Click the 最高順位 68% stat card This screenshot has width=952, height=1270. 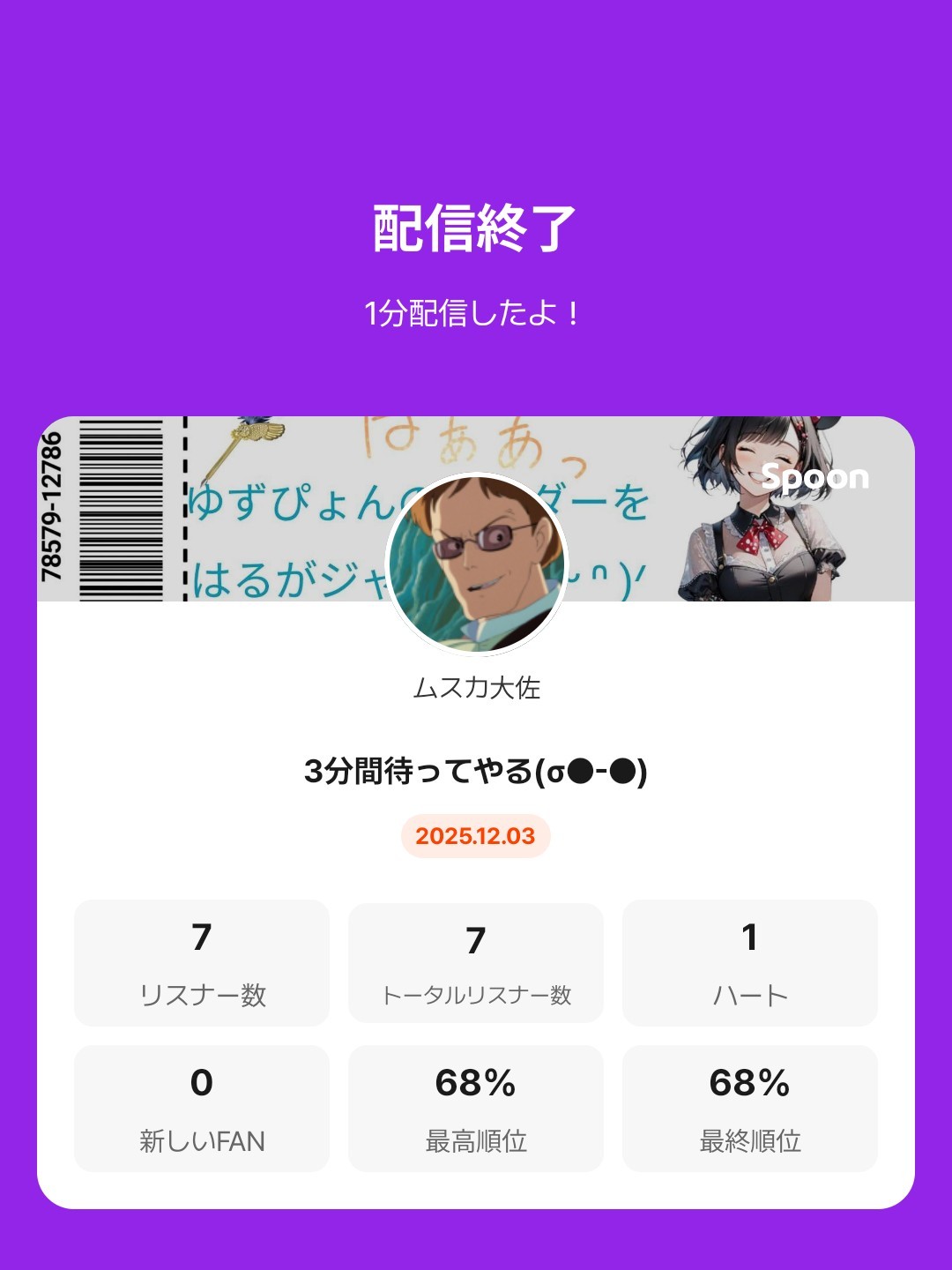476,1107
